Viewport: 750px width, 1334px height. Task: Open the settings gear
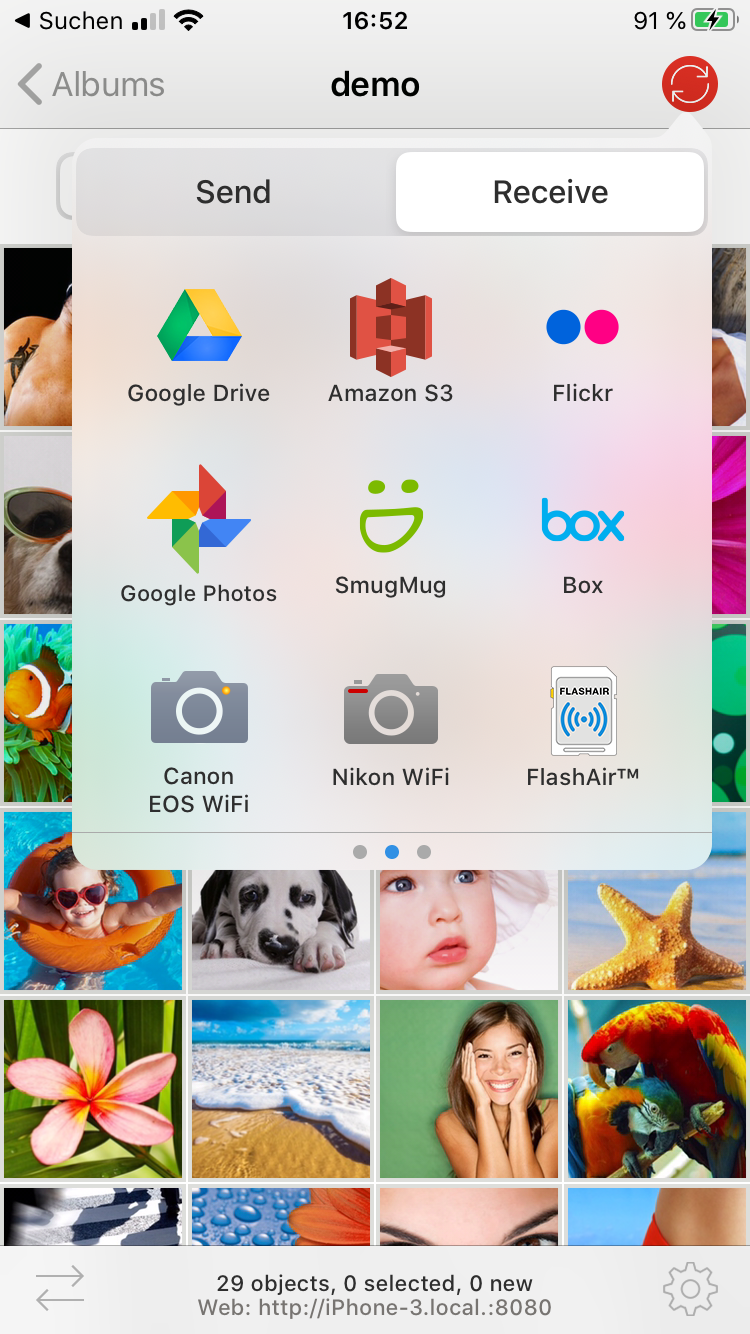(690, 1290)
